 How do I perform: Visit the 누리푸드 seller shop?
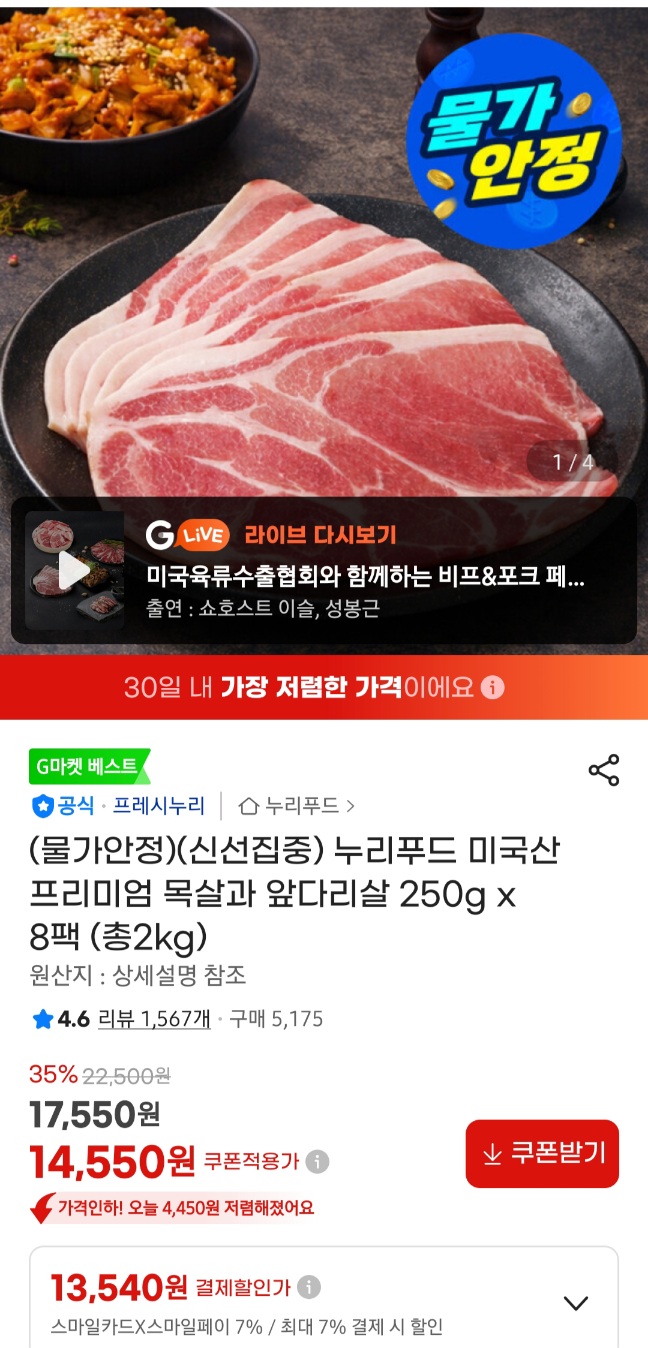point(298,805)
